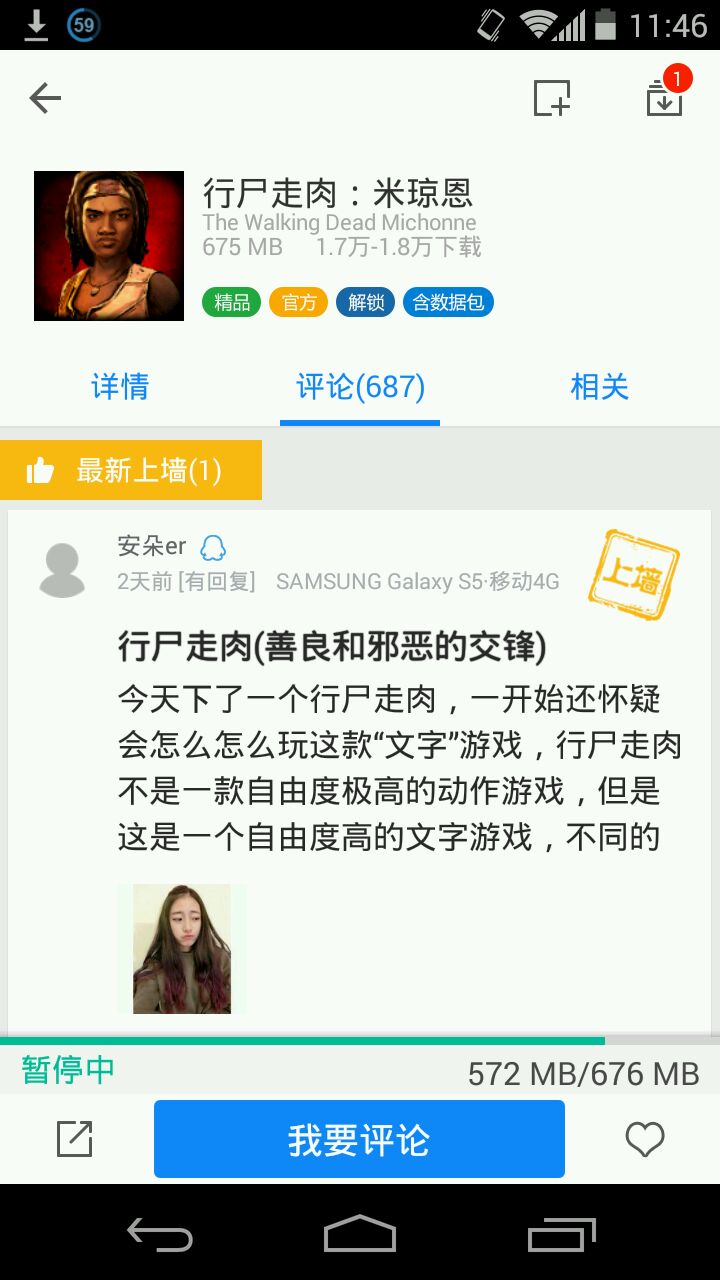Open recent apps from the navigation bar
This screenshot has width=720, height=1280.
(x=562, y=1234)
